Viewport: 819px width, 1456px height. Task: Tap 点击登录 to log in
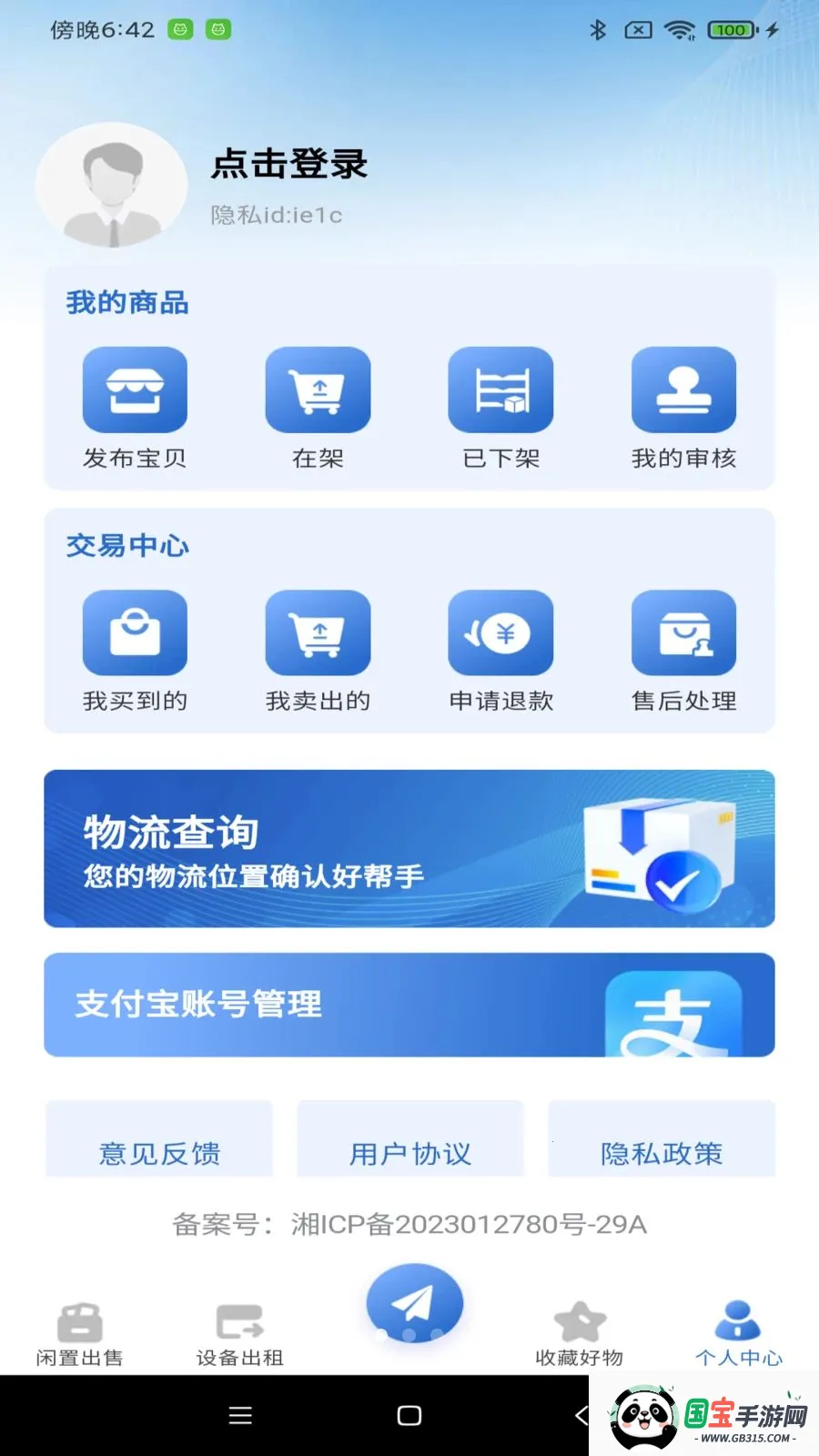[289, 166]
